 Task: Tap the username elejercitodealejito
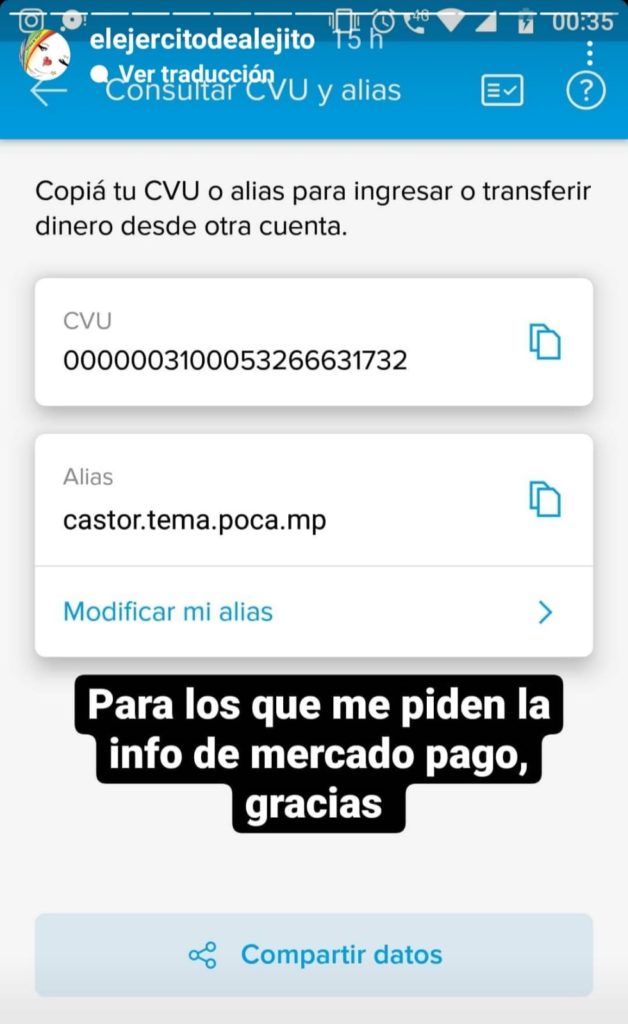(202, 40)
